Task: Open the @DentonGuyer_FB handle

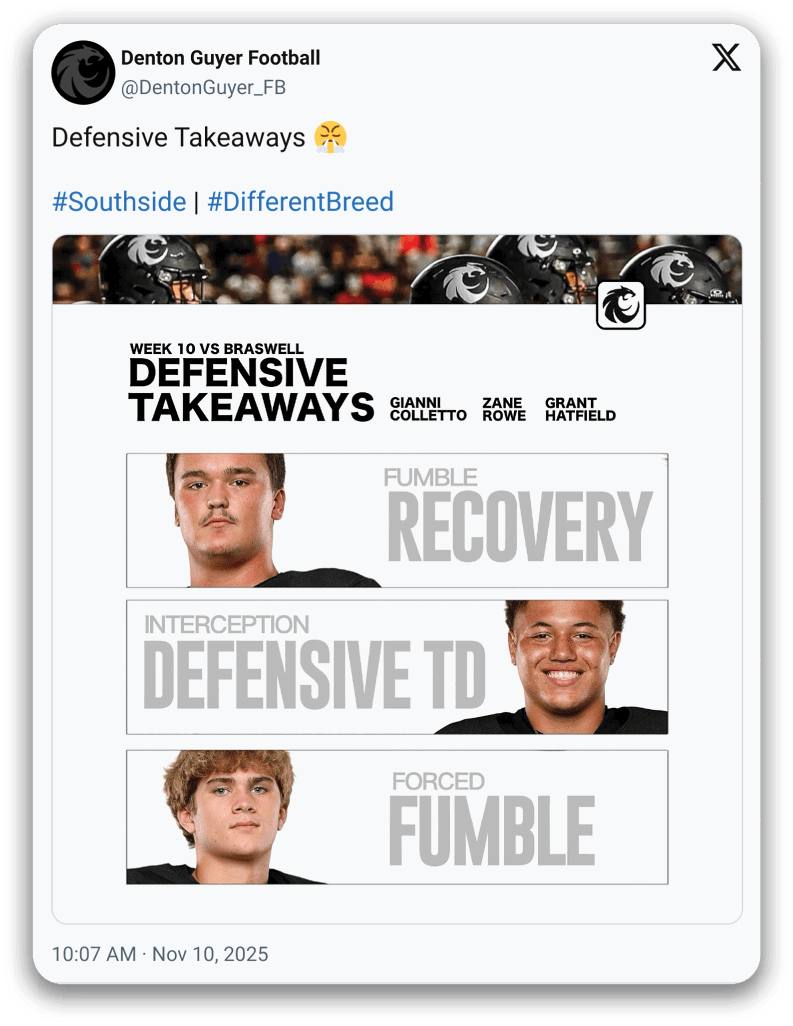Action: coord(203,88)
